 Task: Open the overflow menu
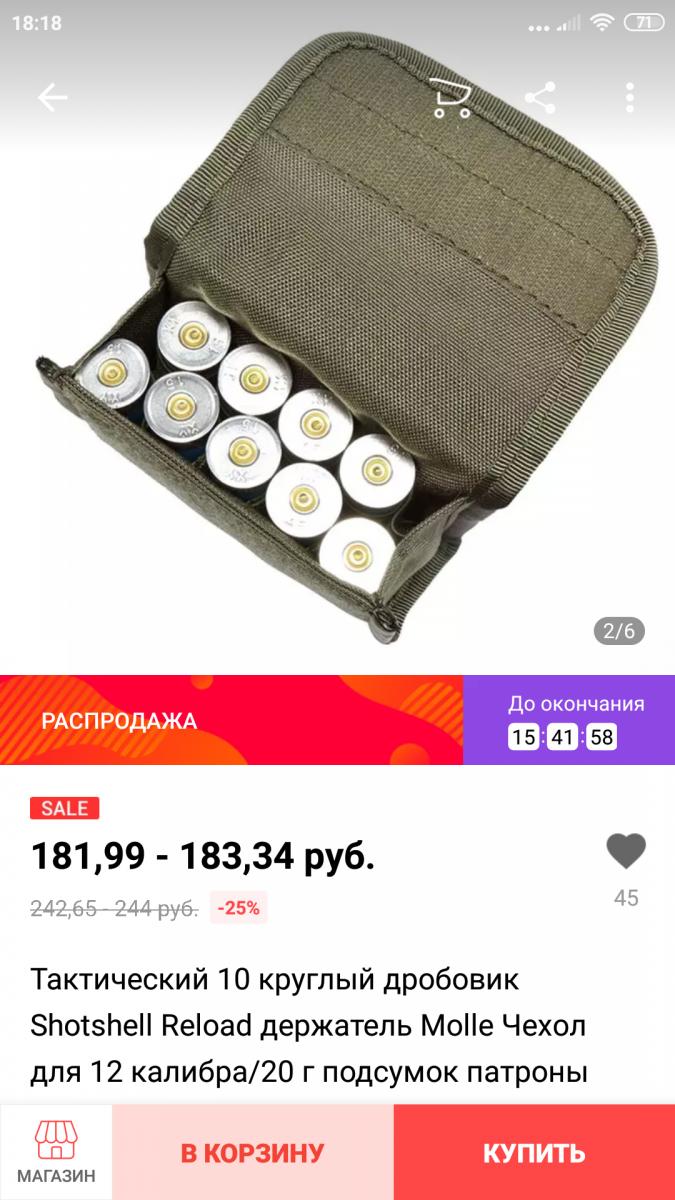(x=630, y=97)
